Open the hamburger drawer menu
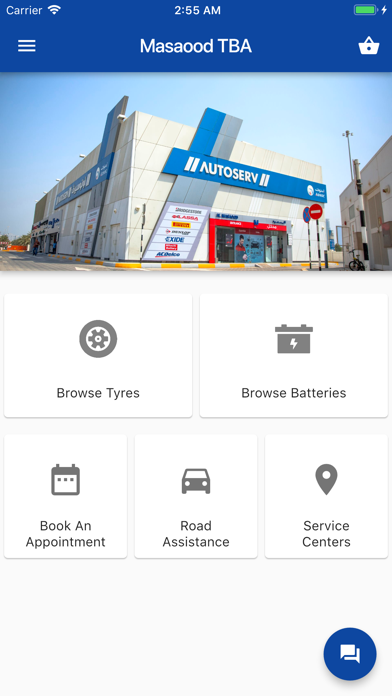The height and width of the screenshot is (696, 392). coord(27,46)
